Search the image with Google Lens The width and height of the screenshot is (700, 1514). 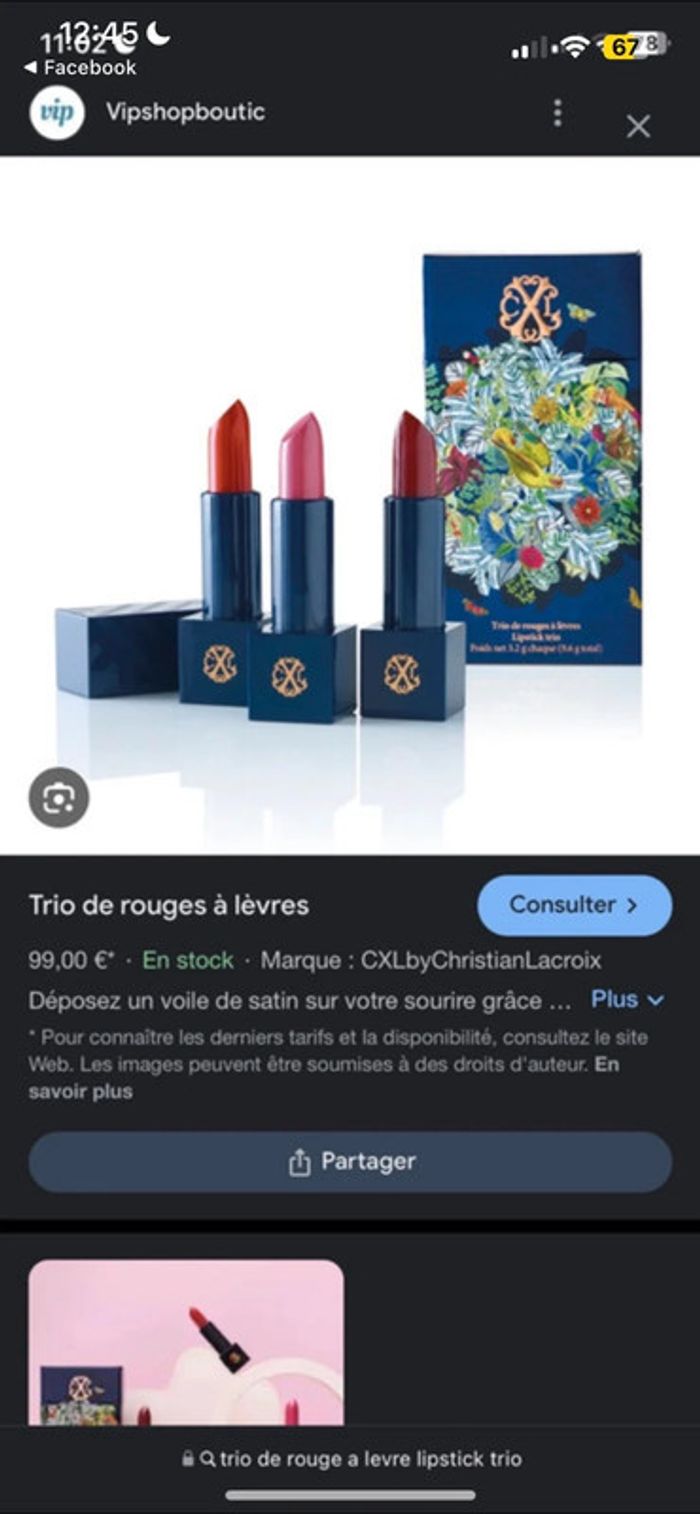pyautogui.click(x=58, y=797)
